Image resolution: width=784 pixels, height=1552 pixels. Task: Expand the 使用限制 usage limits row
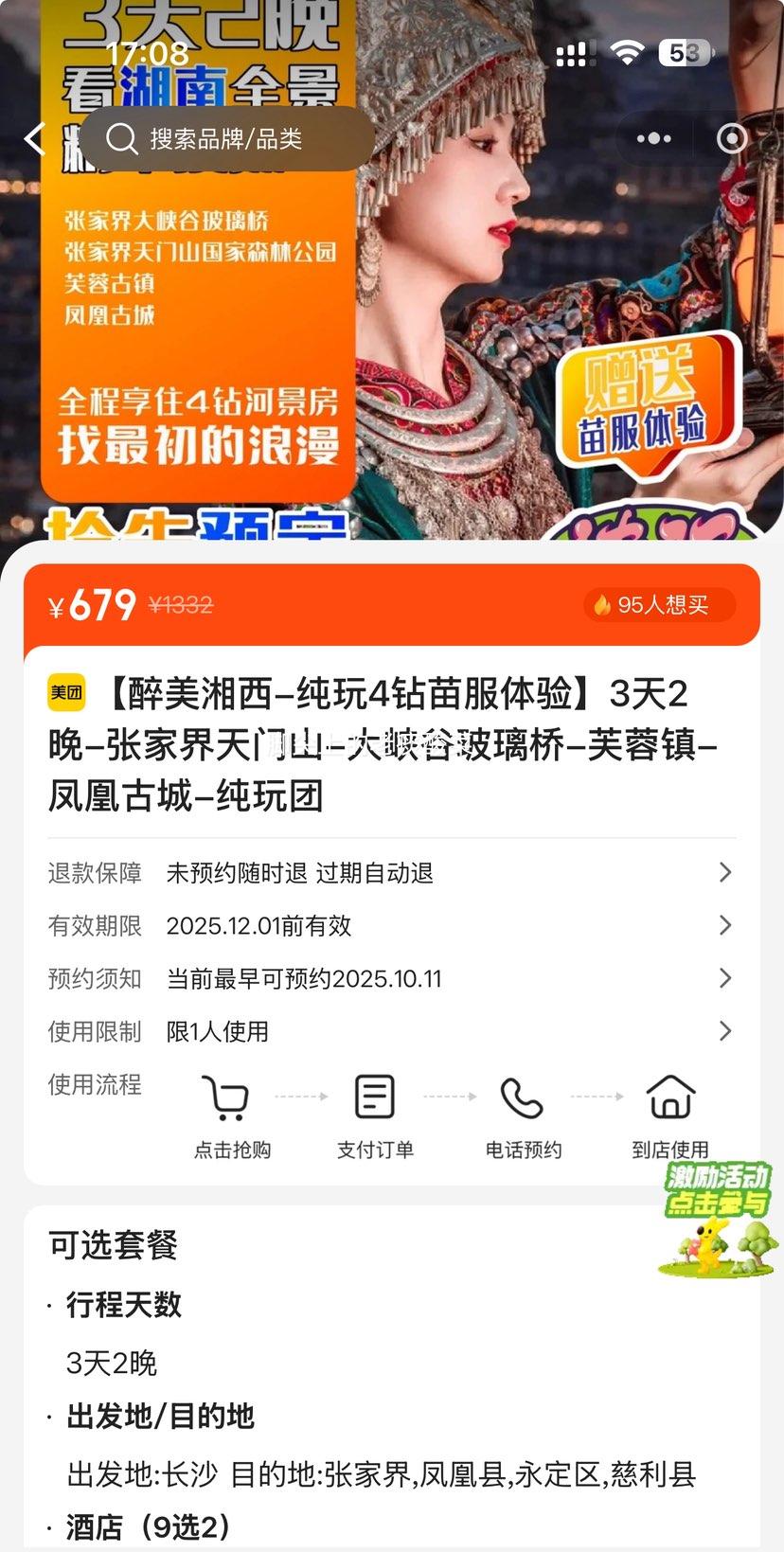(x=391, y=1031)
